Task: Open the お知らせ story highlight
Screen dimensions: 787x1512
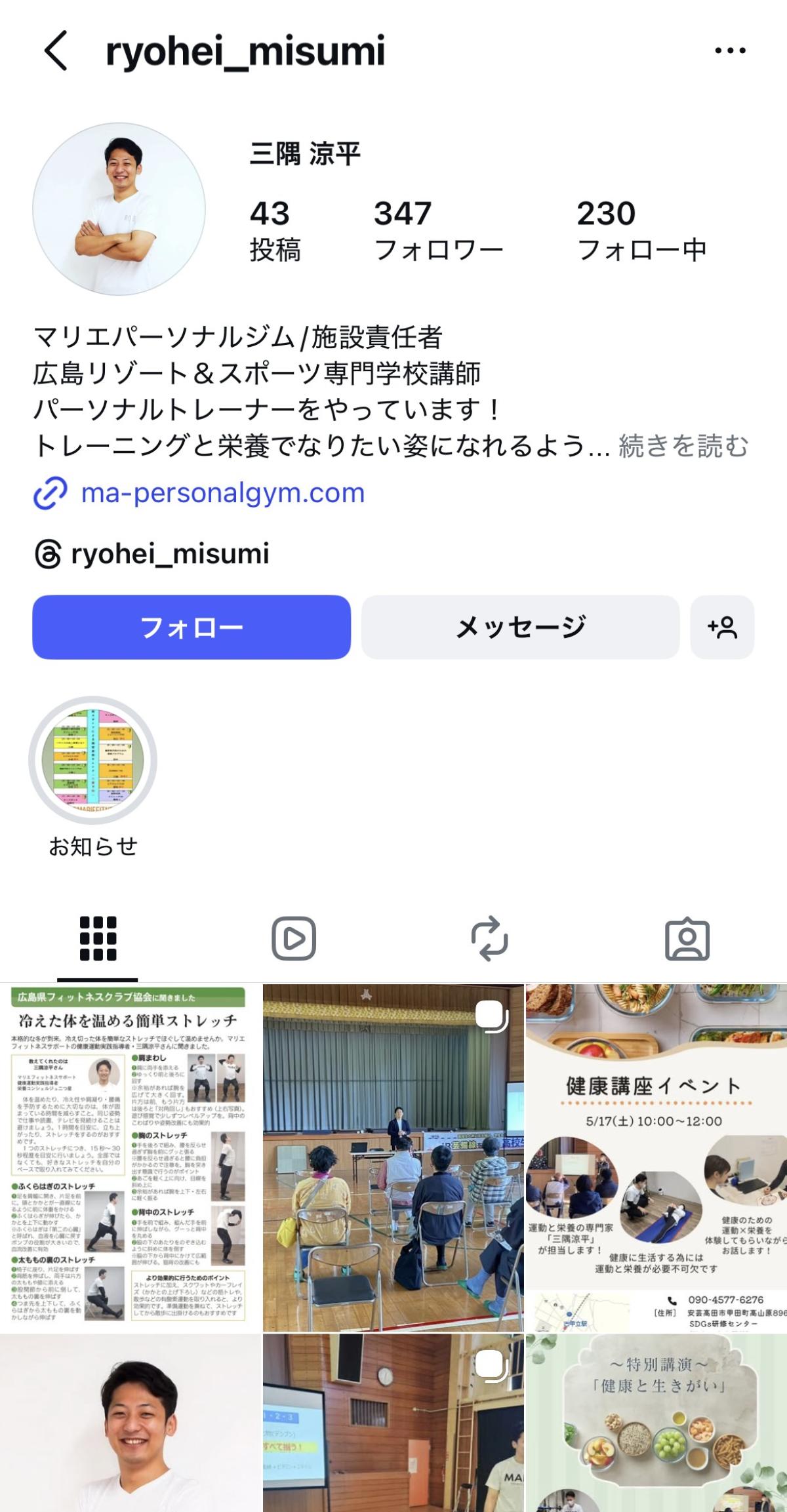Action: coord(93,761)
